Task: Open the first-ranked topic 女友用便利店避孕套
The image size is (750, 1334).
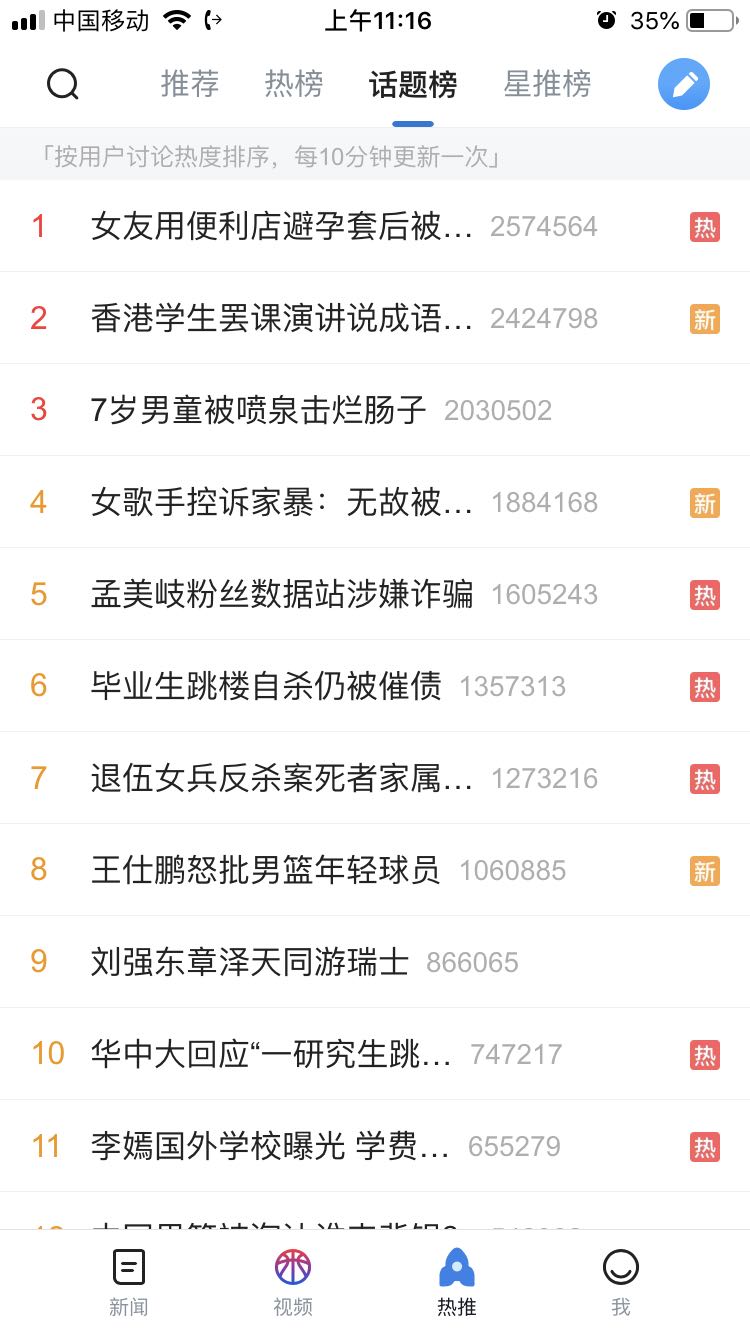Action: (375, 226)
